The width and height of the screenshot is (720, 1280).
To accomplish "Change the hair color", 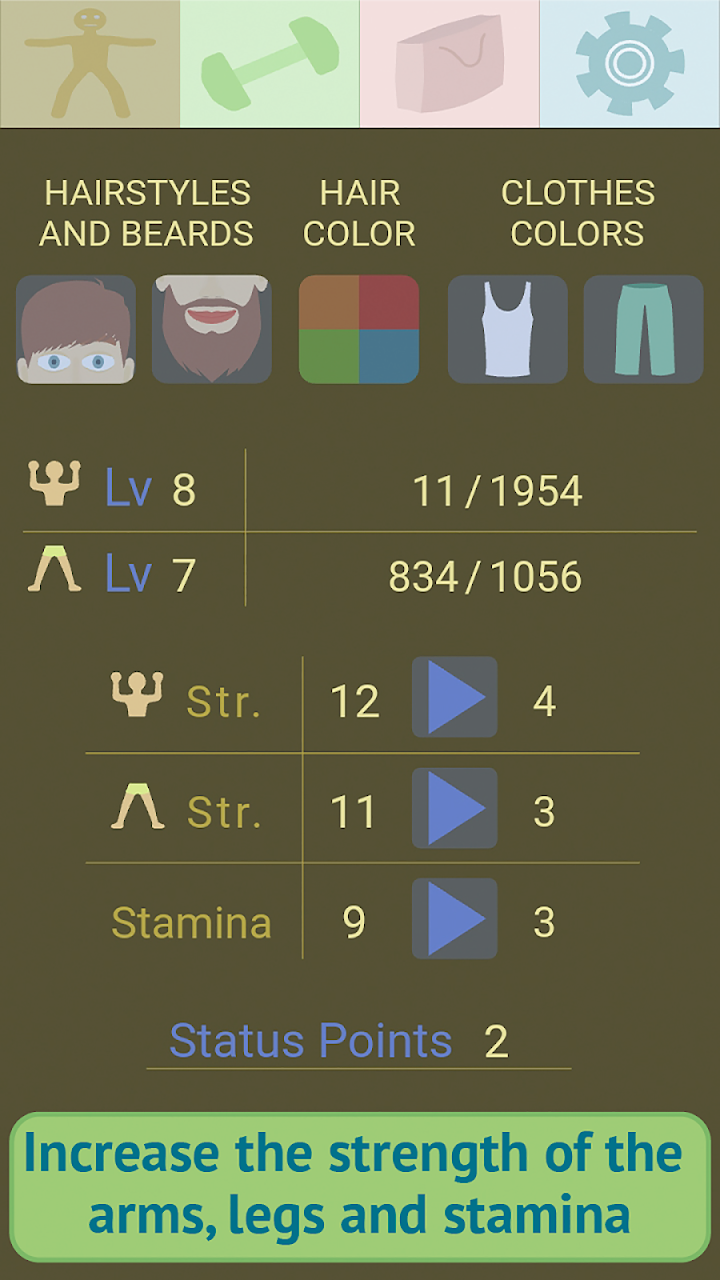I will click(x=359, y=330).
